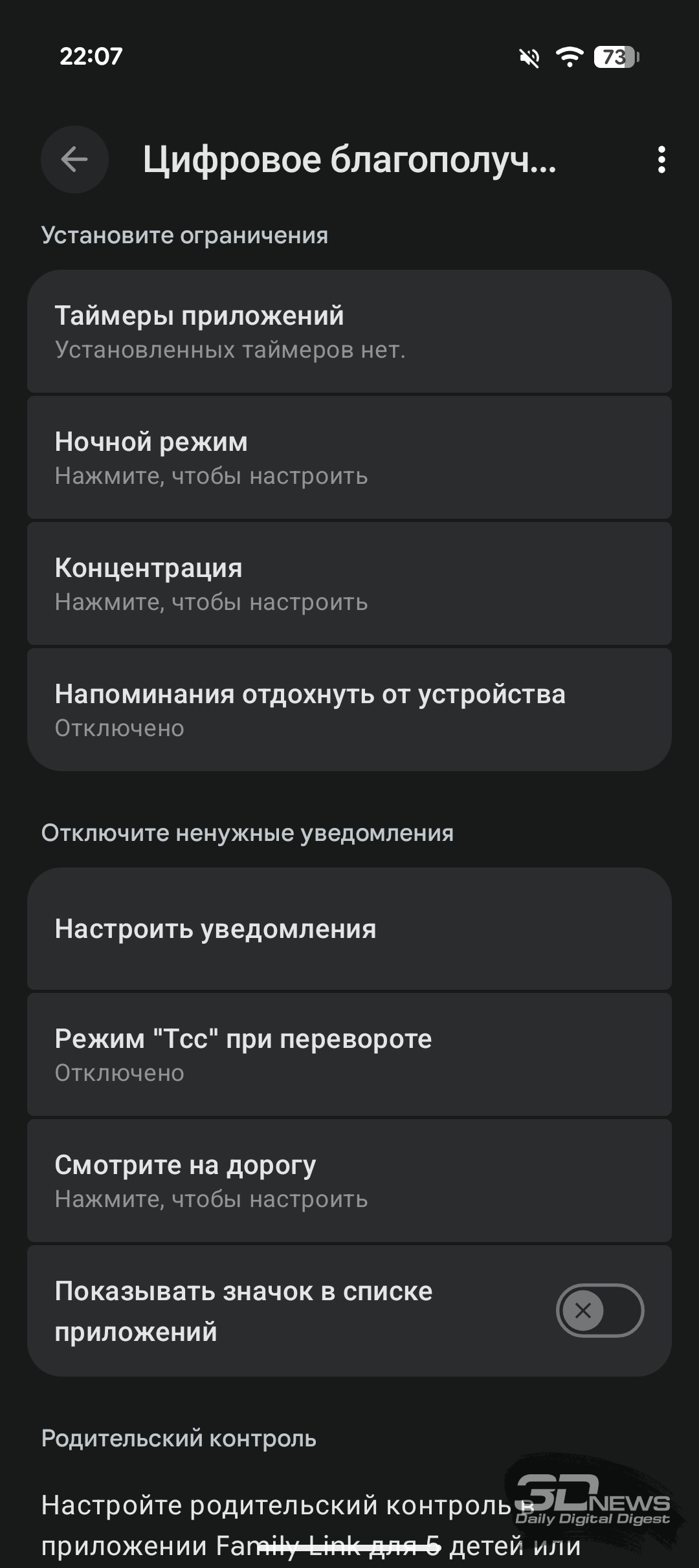The width and height of the screenshot is (699, 1568).
Task: Open the three-dot overflow menu
Action: 661,159
